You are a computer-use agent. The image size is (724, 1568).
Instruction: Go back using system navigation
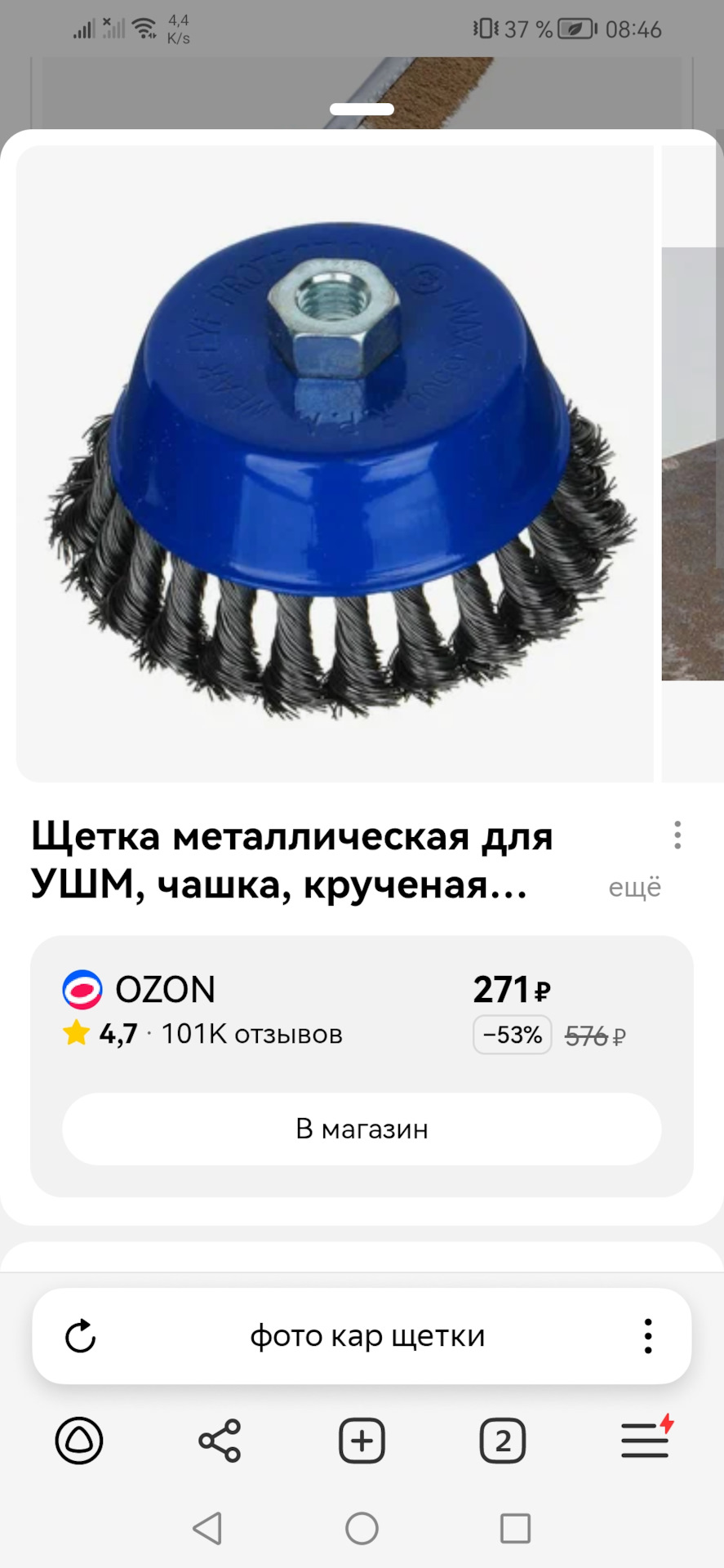[x=207, y=1528]
